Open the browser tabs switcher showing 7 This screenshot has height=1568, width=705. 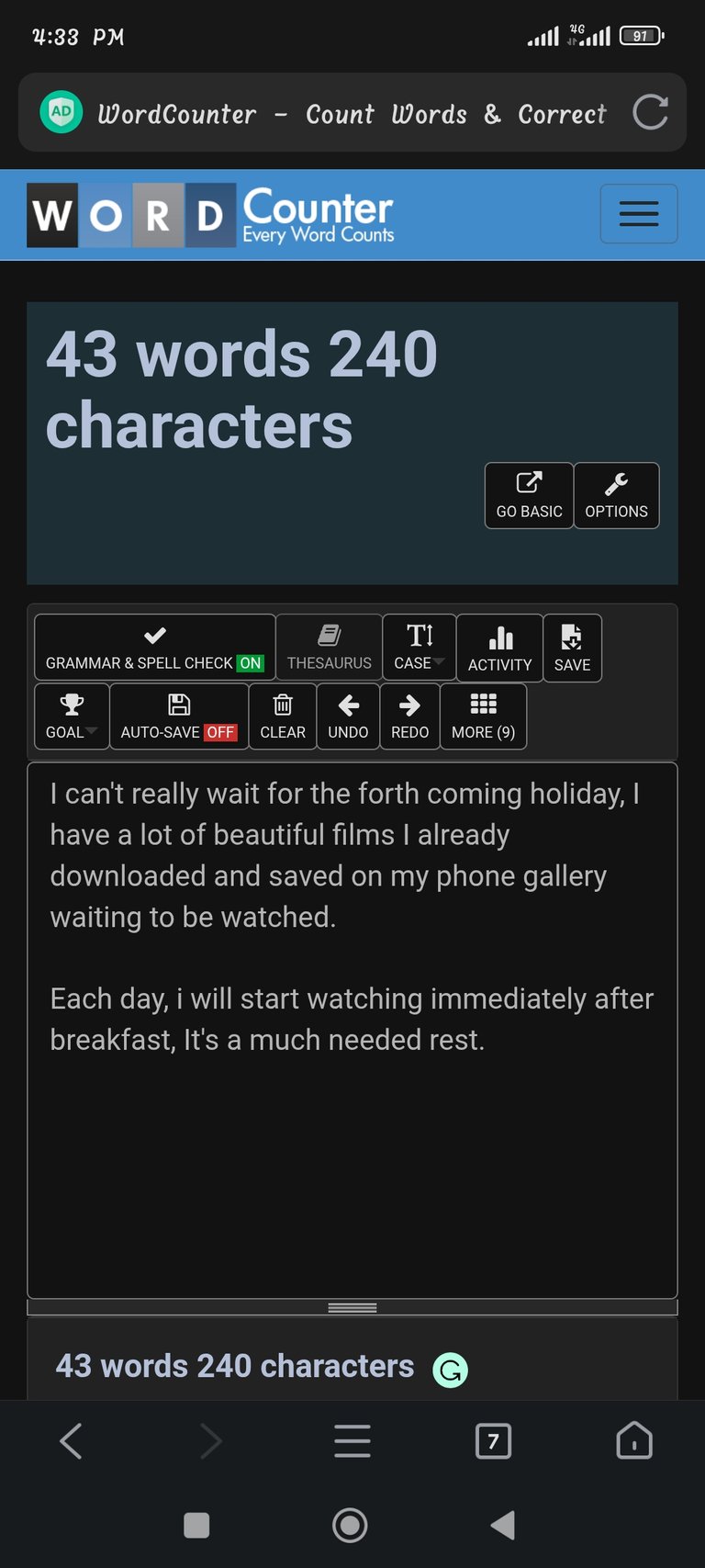pos(493,1440)
